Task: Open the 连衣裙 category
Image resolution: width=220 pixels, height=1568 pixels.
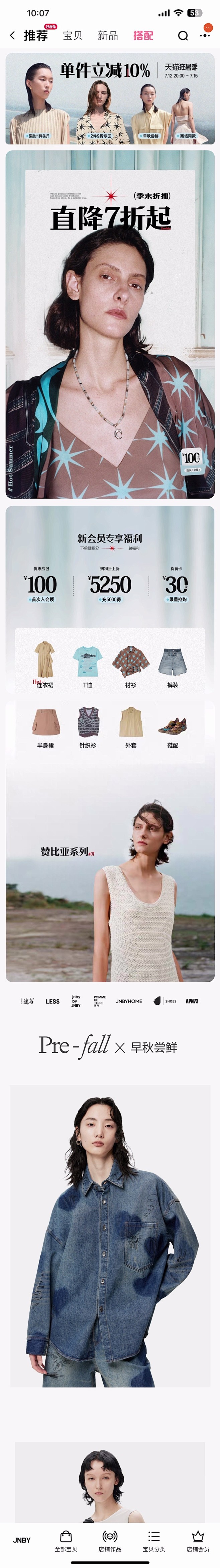Action: tap(45, 665)
